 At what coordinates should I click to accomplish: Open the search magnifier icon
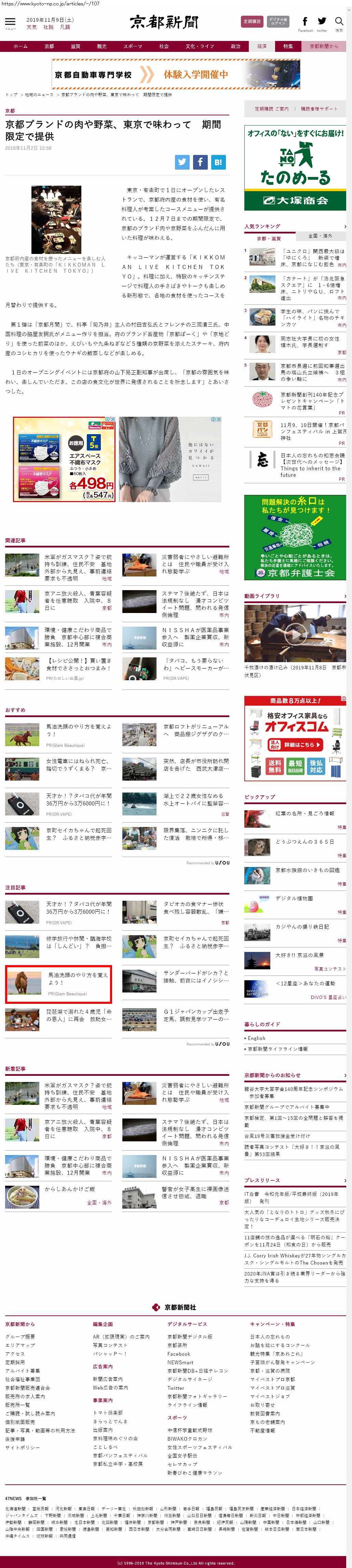pos(339,21)
